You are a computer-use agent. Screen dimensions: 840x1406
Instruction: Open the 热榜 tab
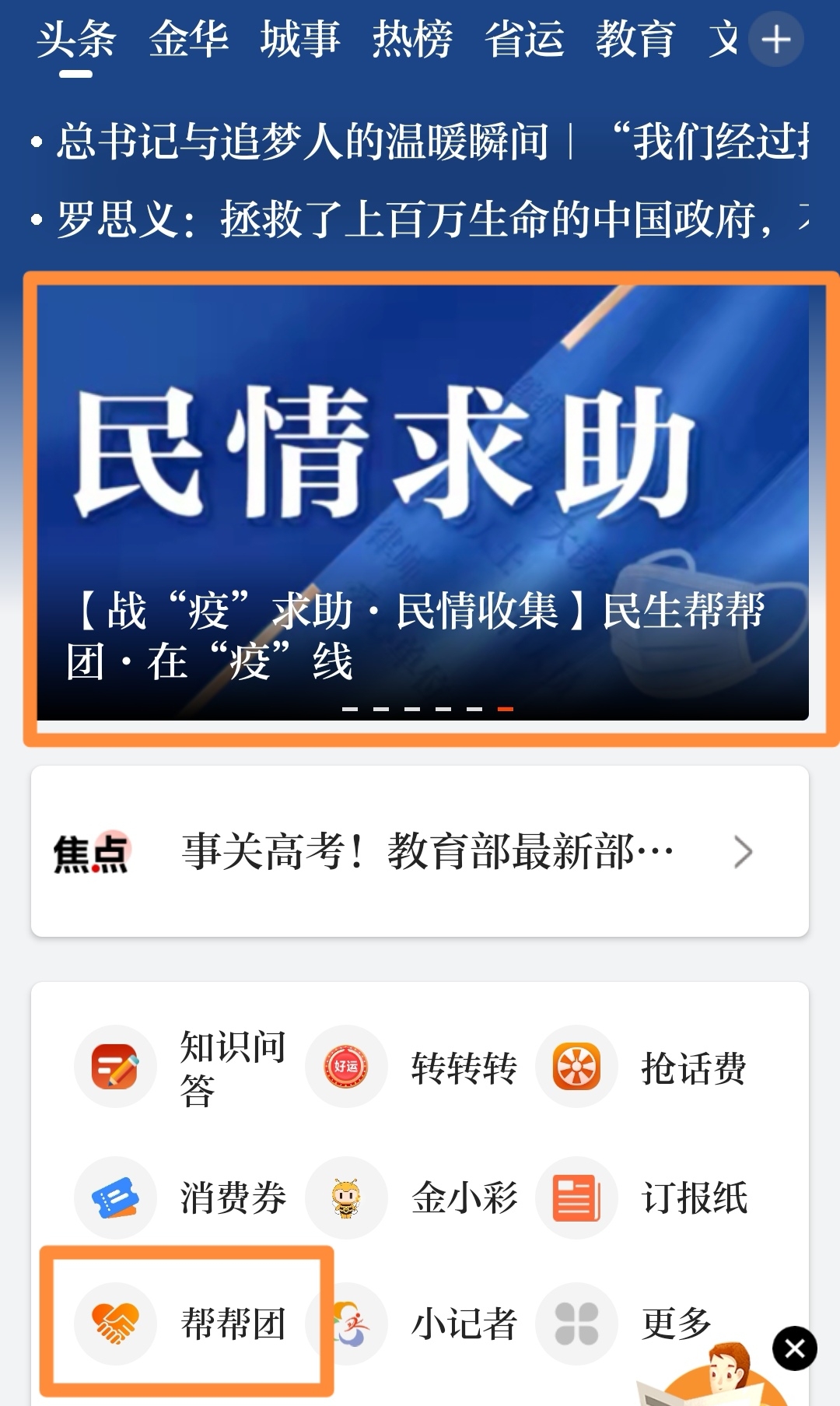[x=412, y=39]
